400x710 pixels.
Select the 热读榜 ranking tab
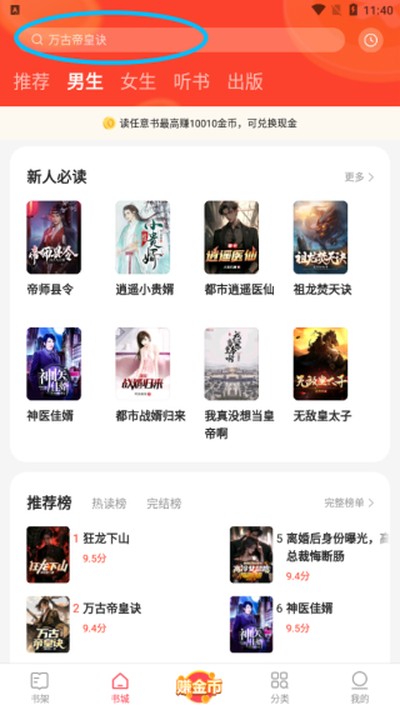(x=109, y=504)
